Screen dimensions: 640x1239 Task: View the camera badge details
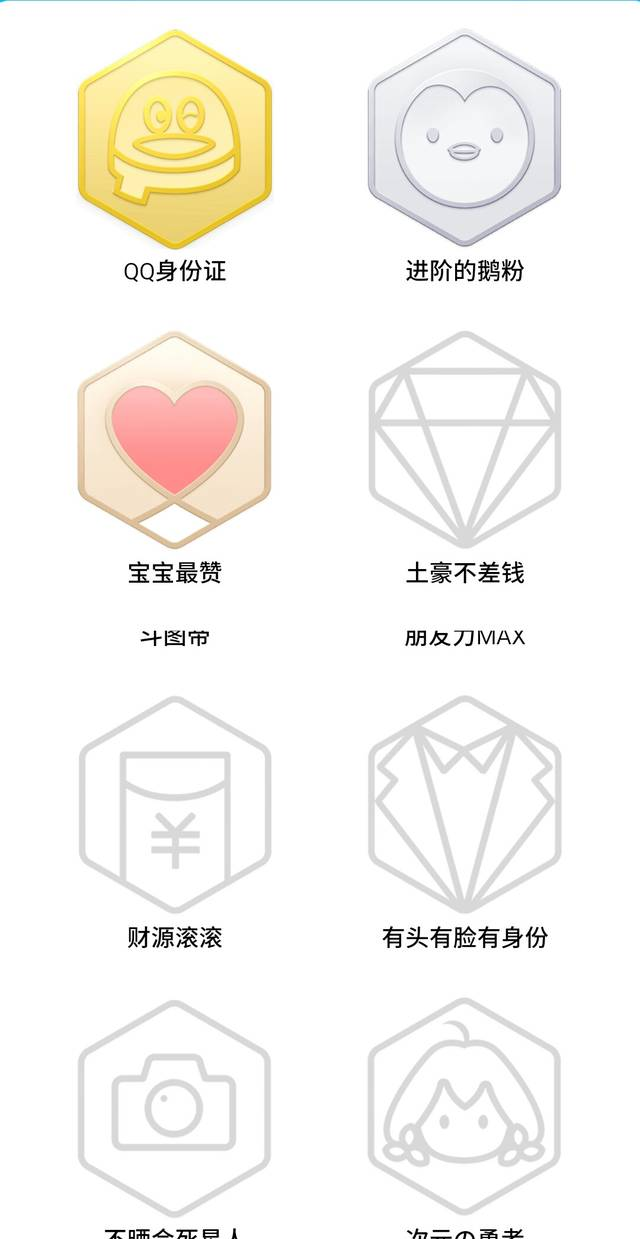pos(175,1107)
